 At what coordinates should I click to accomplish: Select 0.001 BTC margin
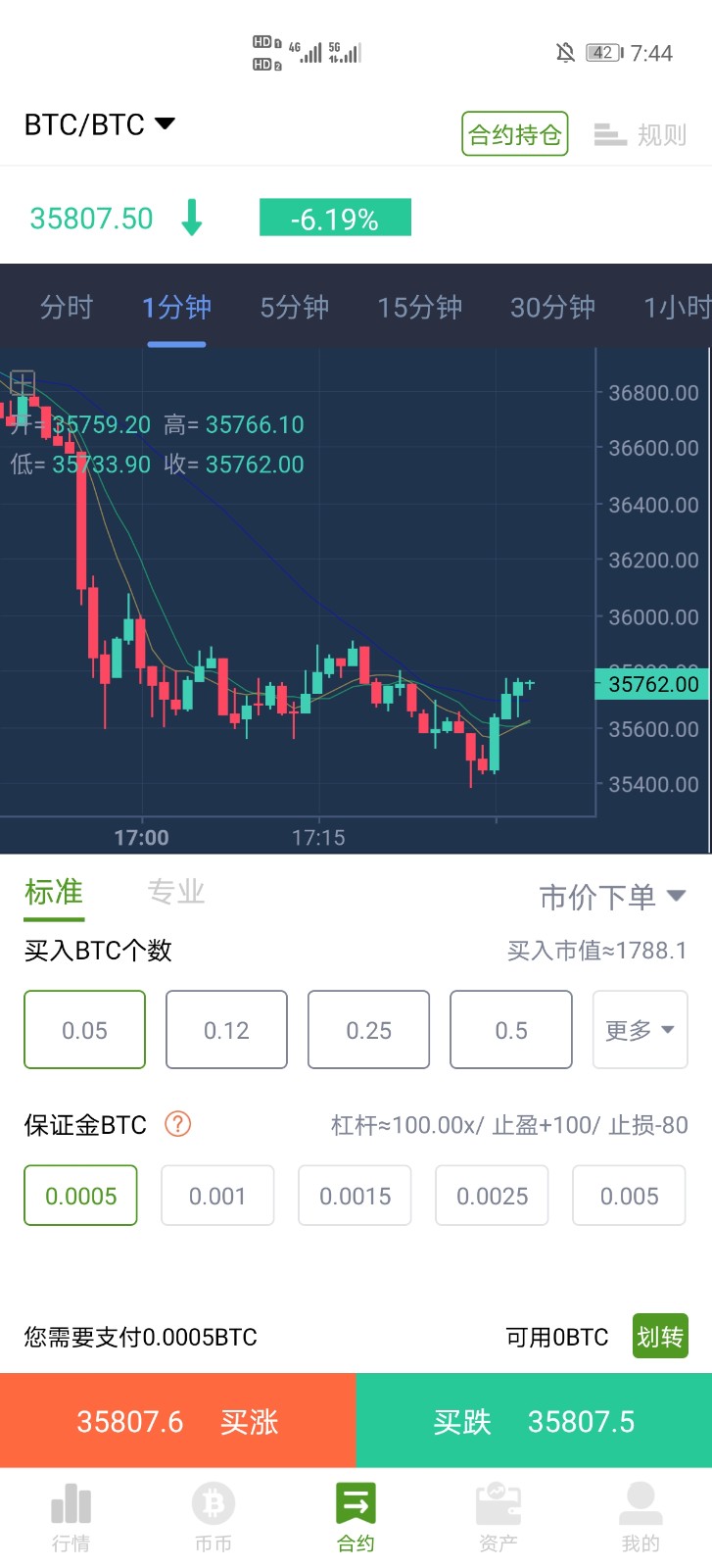(217, 1196)
